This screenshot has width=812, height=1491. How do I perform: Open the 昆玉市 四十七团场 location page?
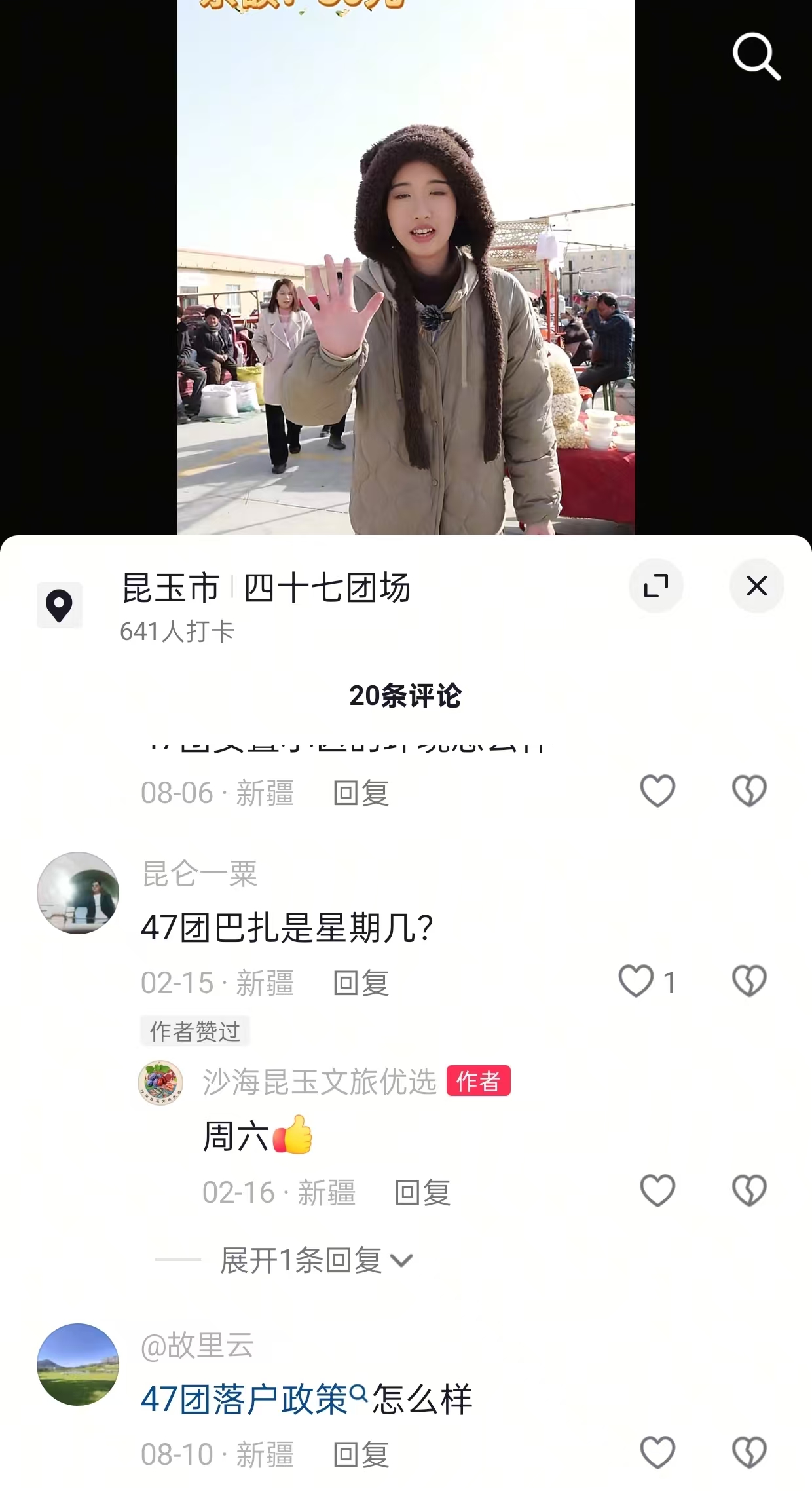pyautogui.click(x=266, y=588)
